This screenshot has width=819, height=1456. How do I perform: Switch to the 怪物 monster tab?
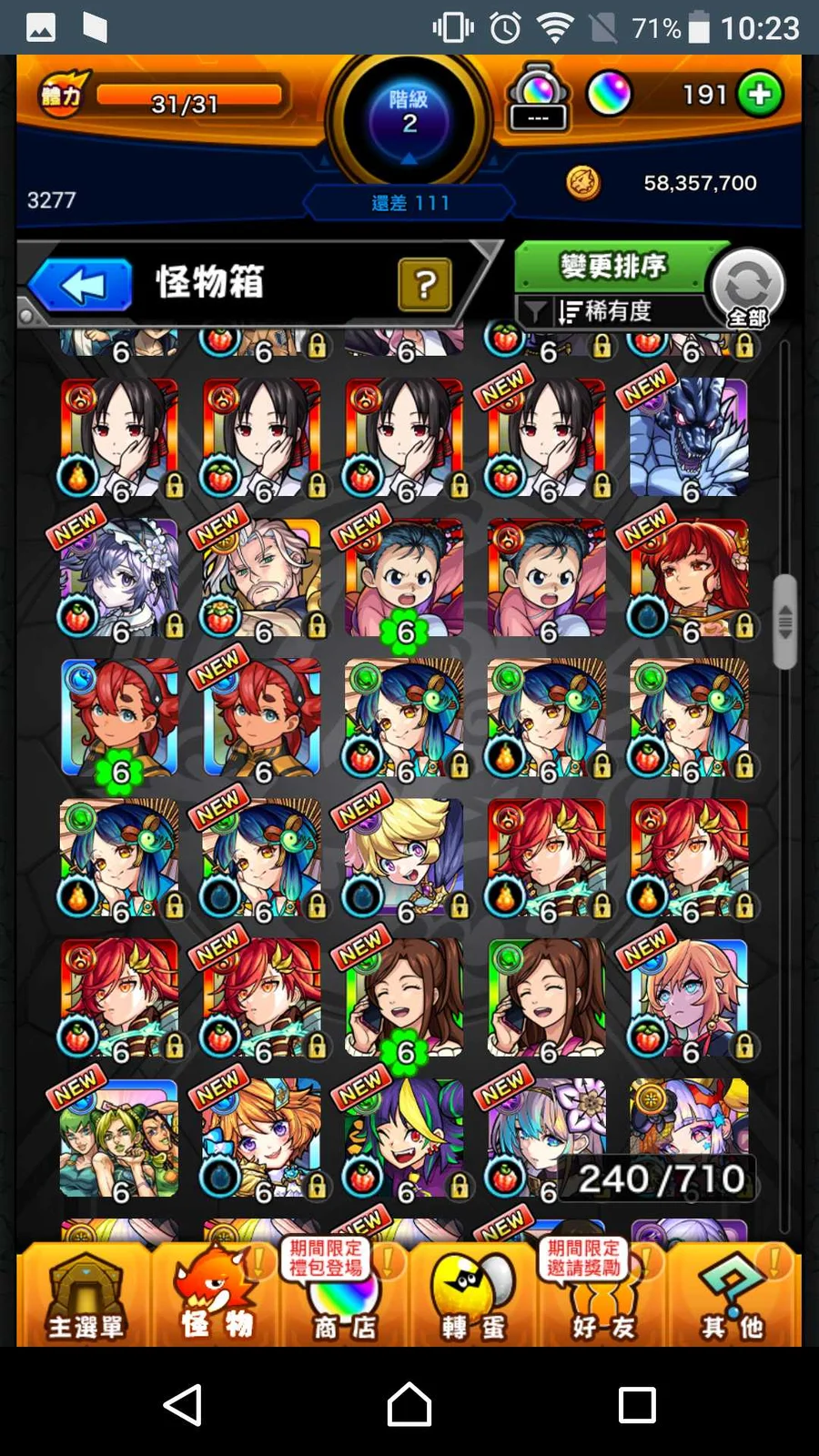216,1297
